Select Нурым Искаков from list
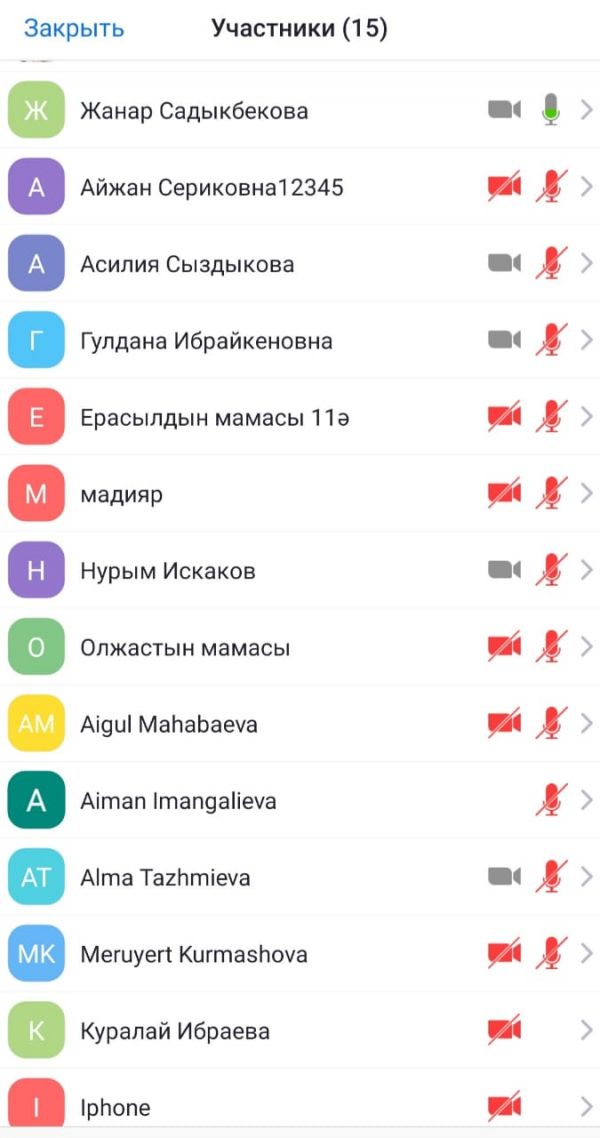 click(x=167, y=571)
